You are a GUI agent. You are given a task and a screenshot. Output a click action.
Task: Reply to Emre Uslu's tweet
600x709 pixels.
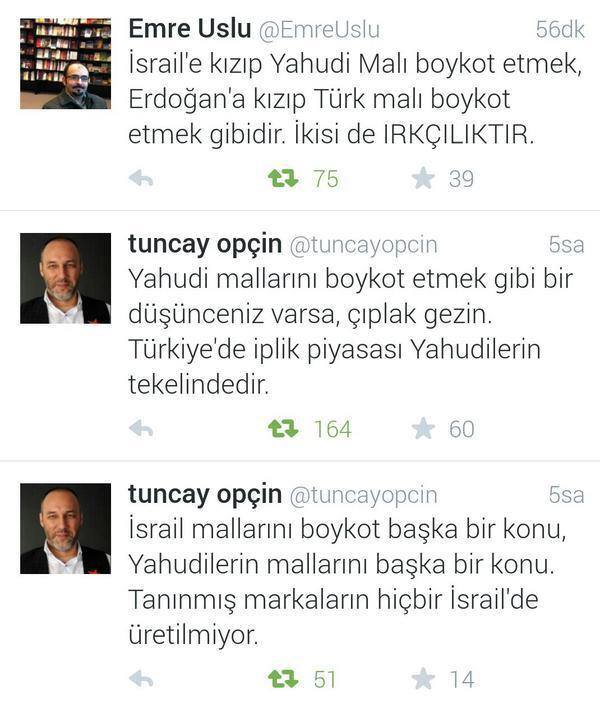point(141,179)
